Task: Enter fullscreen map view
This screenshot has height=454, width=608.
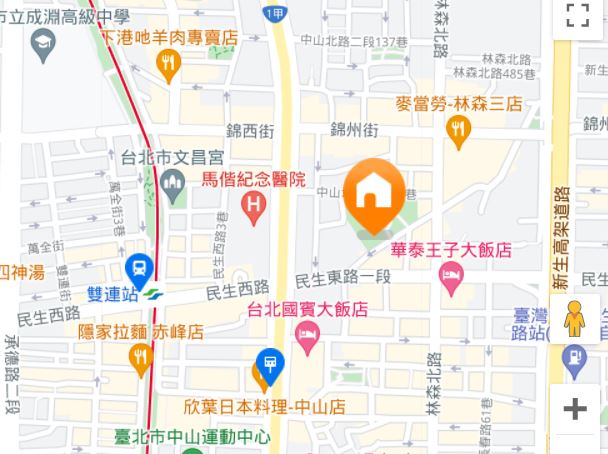Action: 577,14
